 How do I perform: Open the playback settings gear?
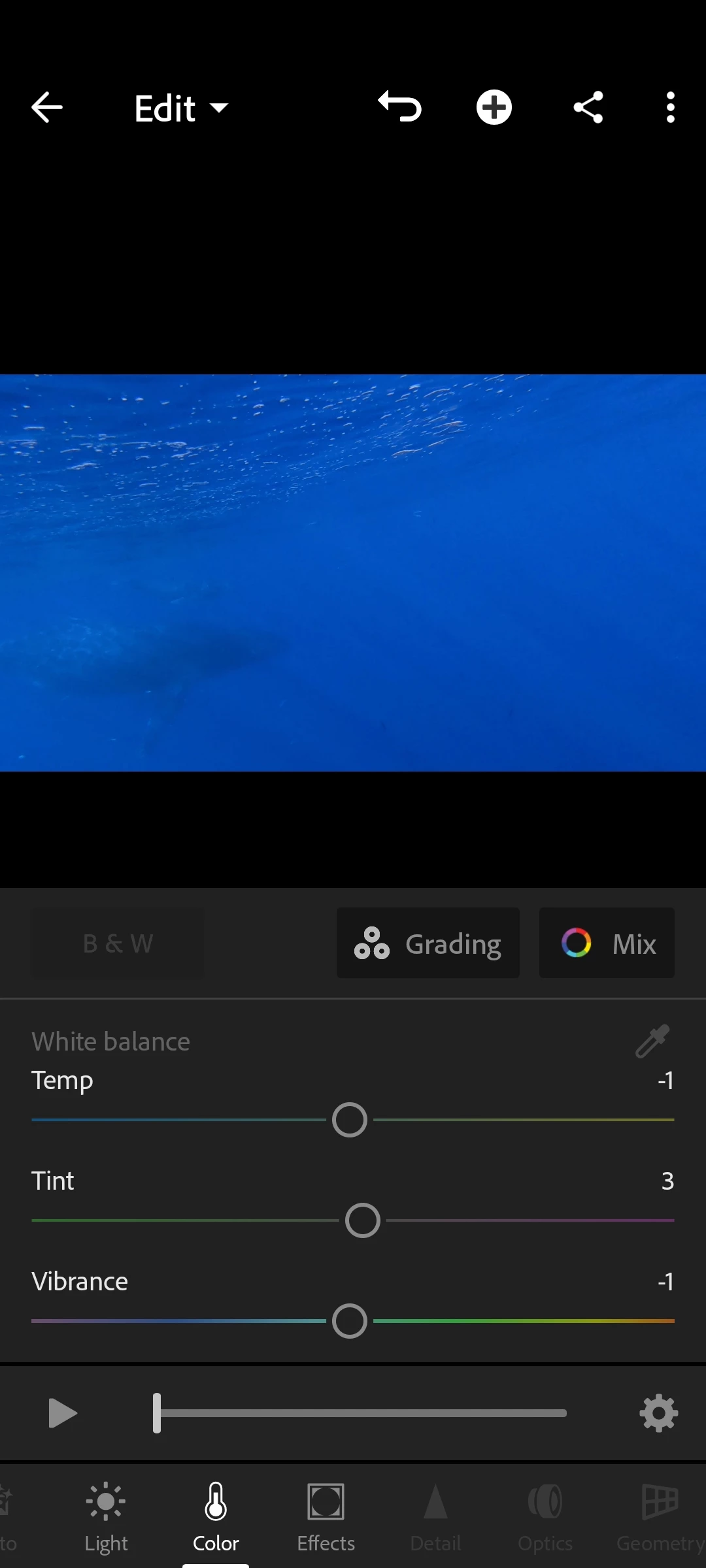659,1413
